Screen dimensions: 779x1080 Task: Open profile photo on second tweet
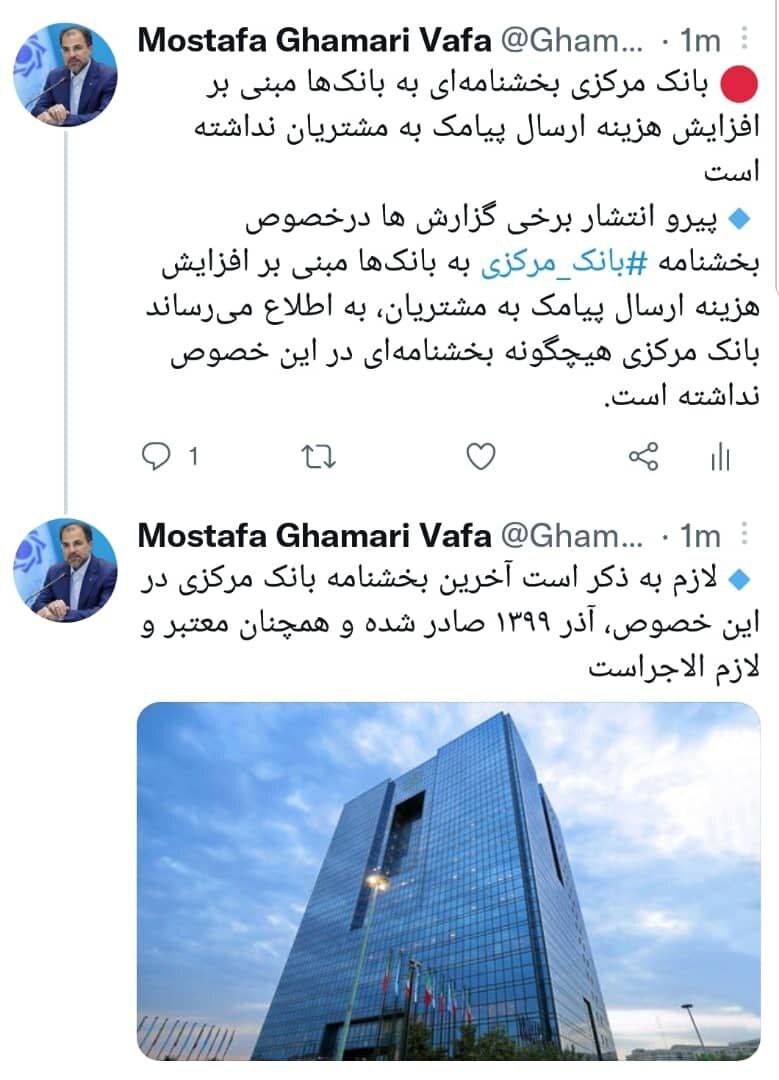65,570
